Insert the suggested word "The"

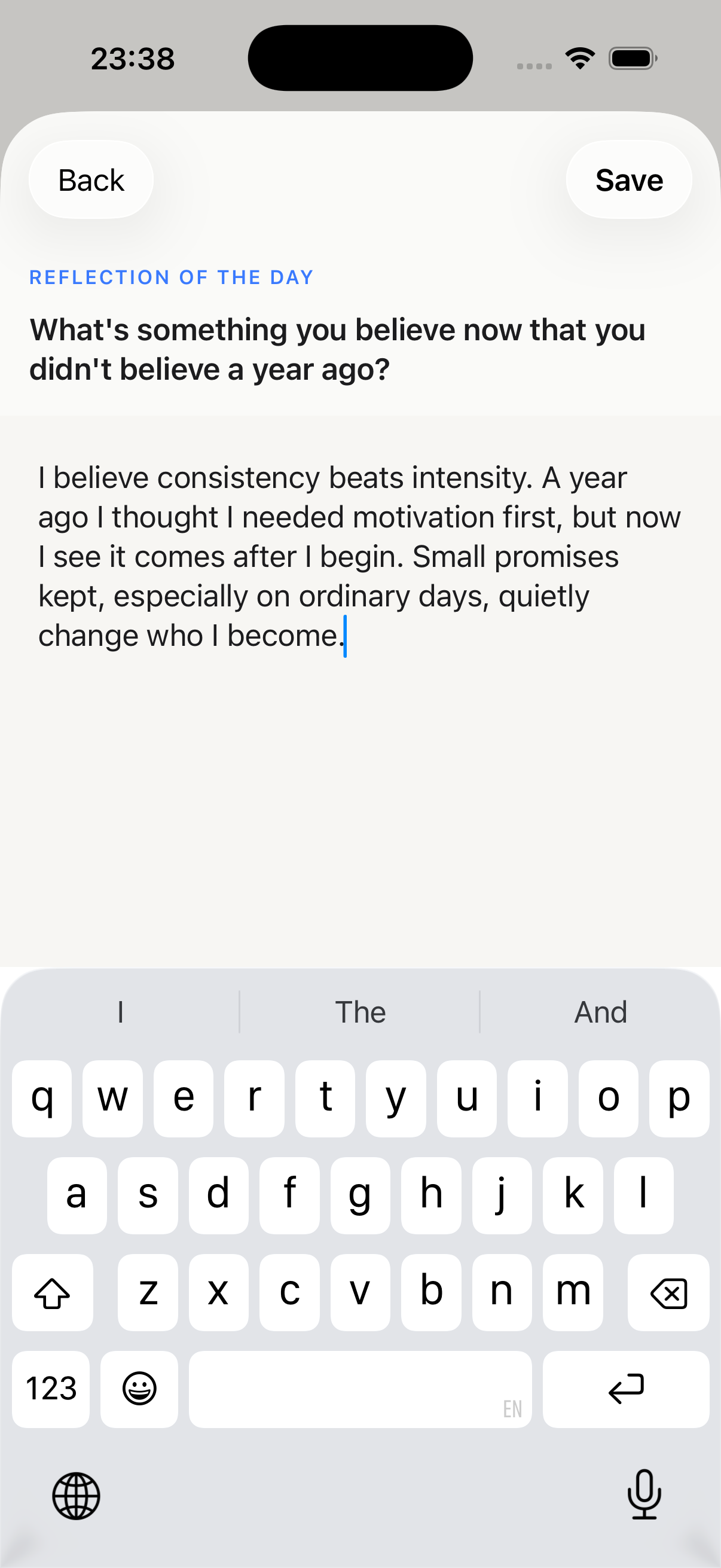click(x=360, y=1012)
